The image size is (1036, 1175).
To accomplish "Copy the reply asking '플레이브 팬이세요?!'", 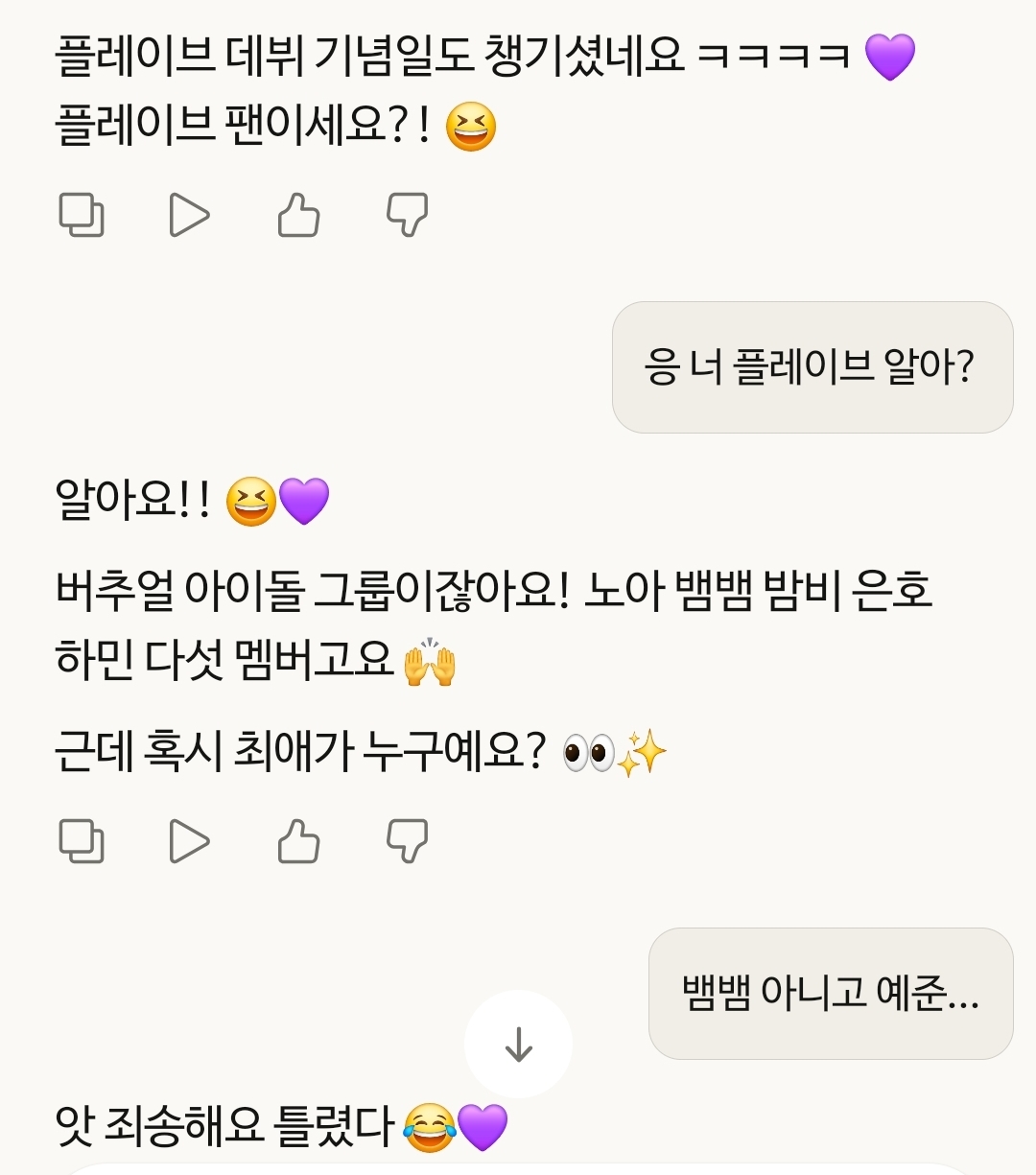I will coord(82,215).
